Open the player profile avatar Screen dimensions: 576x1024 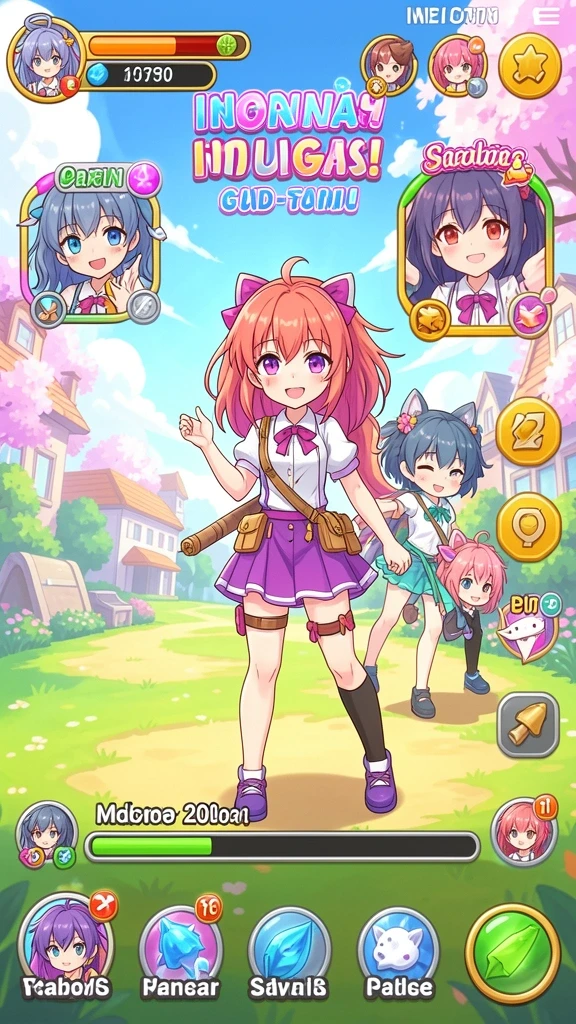(x=46, y=59)
